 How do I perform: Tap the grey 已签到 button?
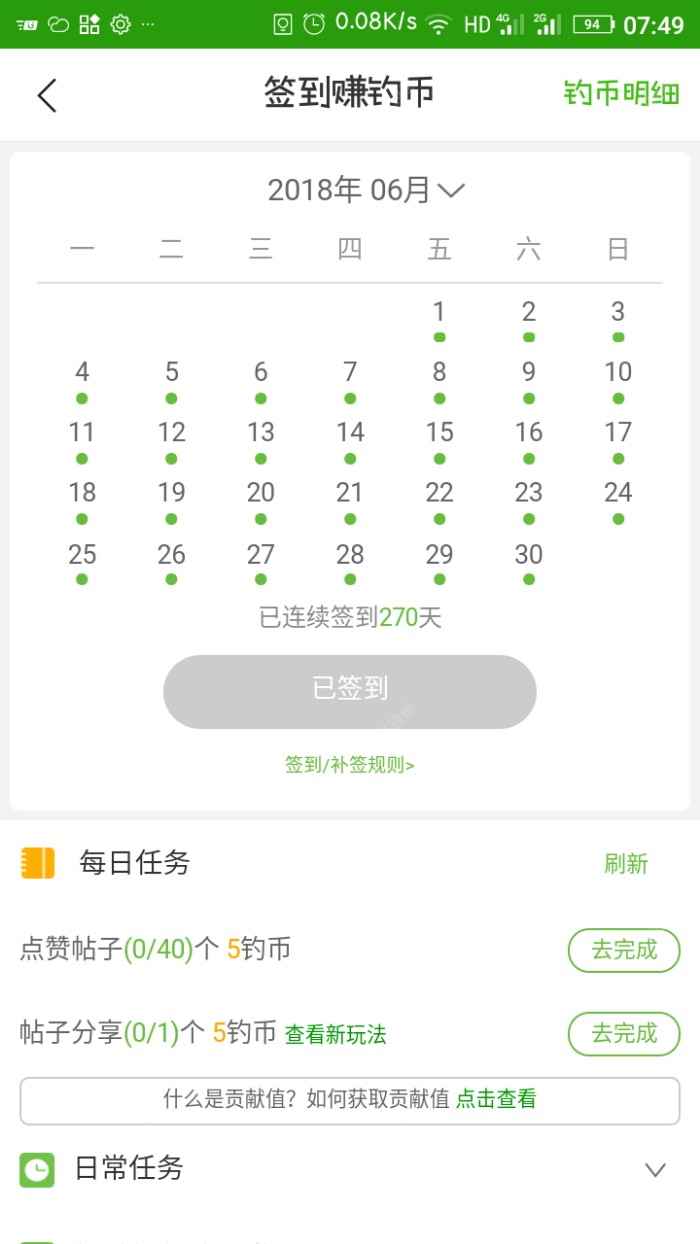tap(350, 691)
